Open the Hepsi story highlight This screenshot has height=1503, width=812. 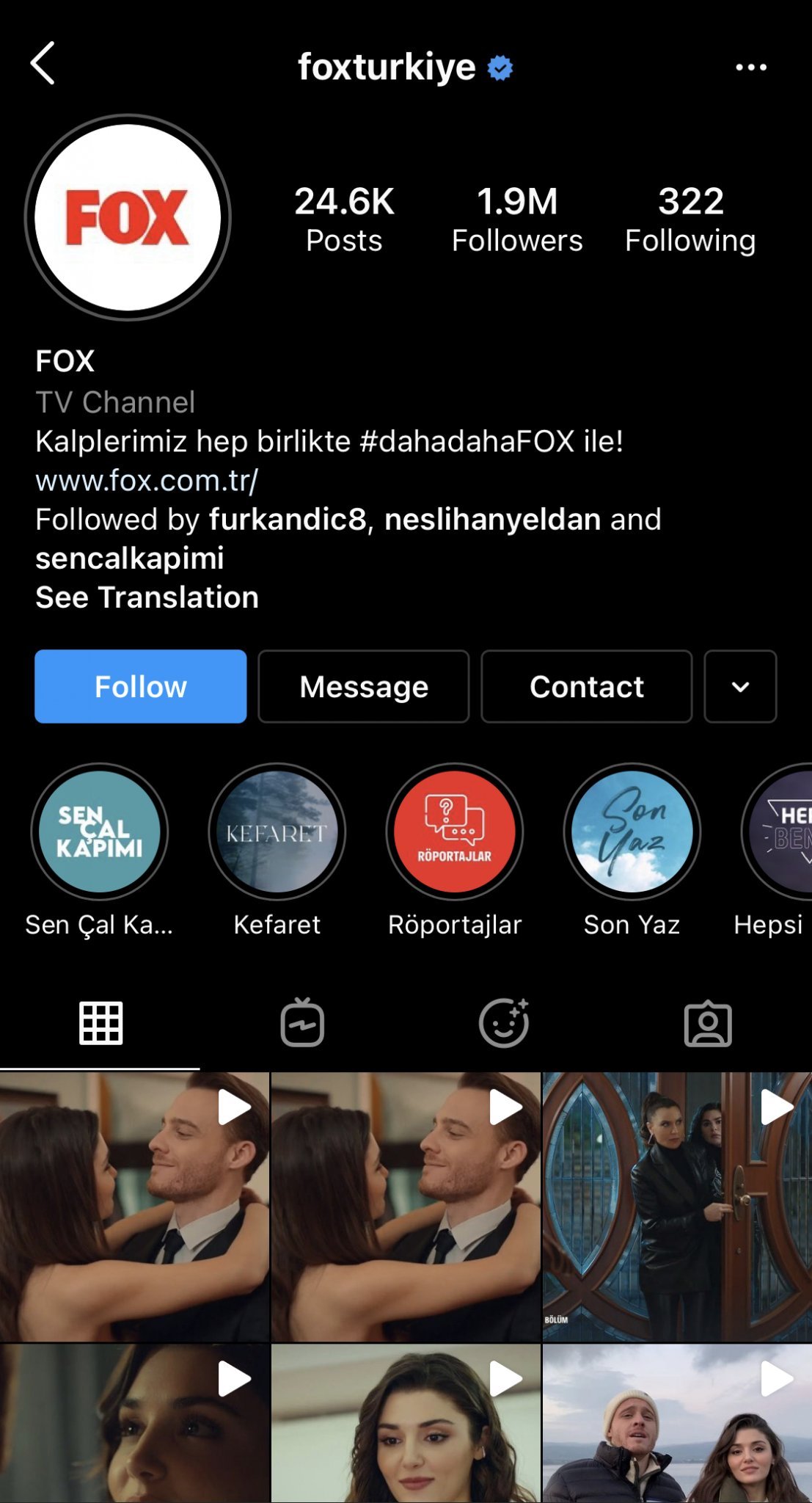(779, 831)
